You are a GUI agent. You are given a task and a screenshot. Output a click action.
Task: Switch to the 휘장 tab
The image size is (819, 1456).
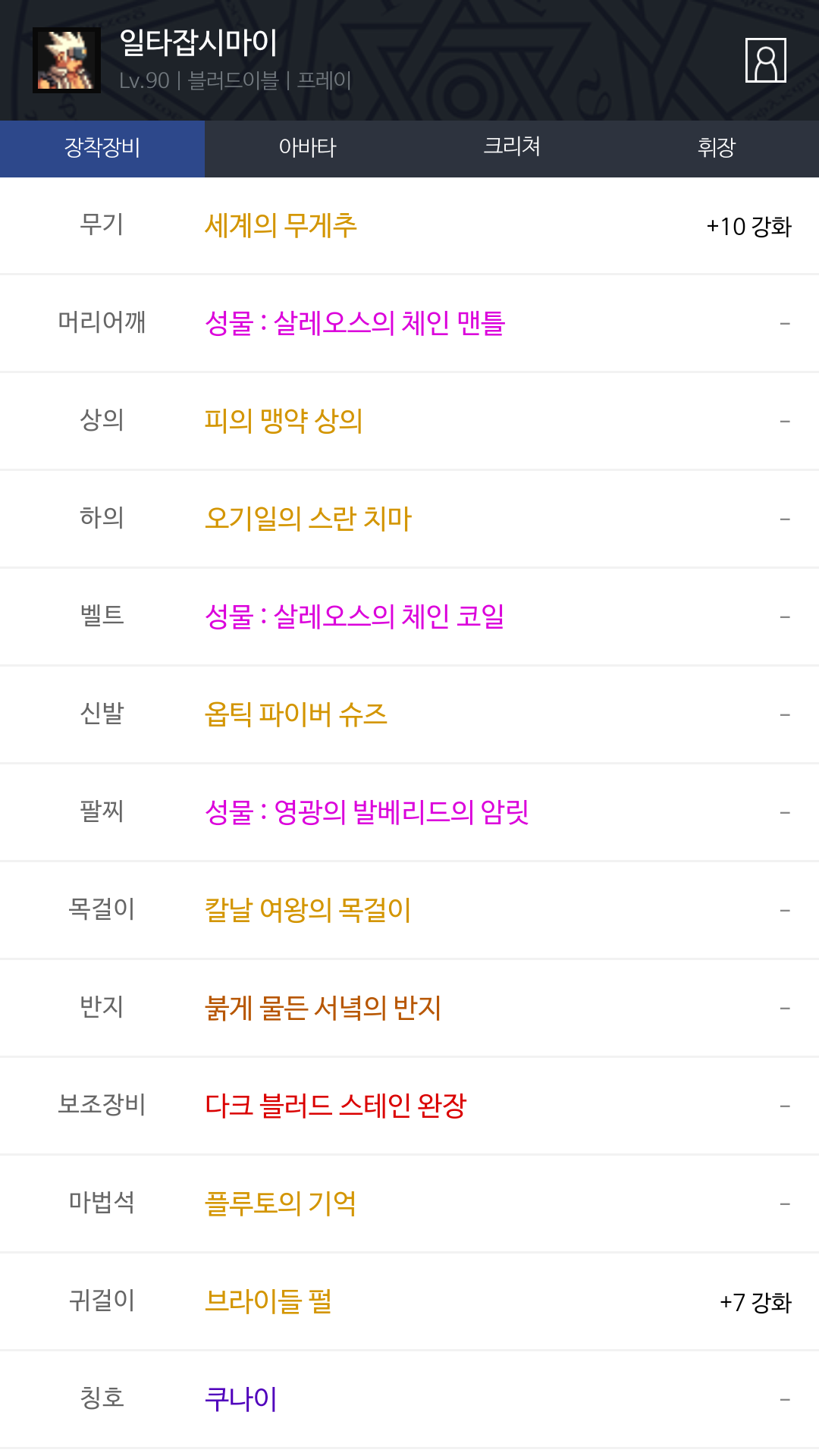[716, 148]
